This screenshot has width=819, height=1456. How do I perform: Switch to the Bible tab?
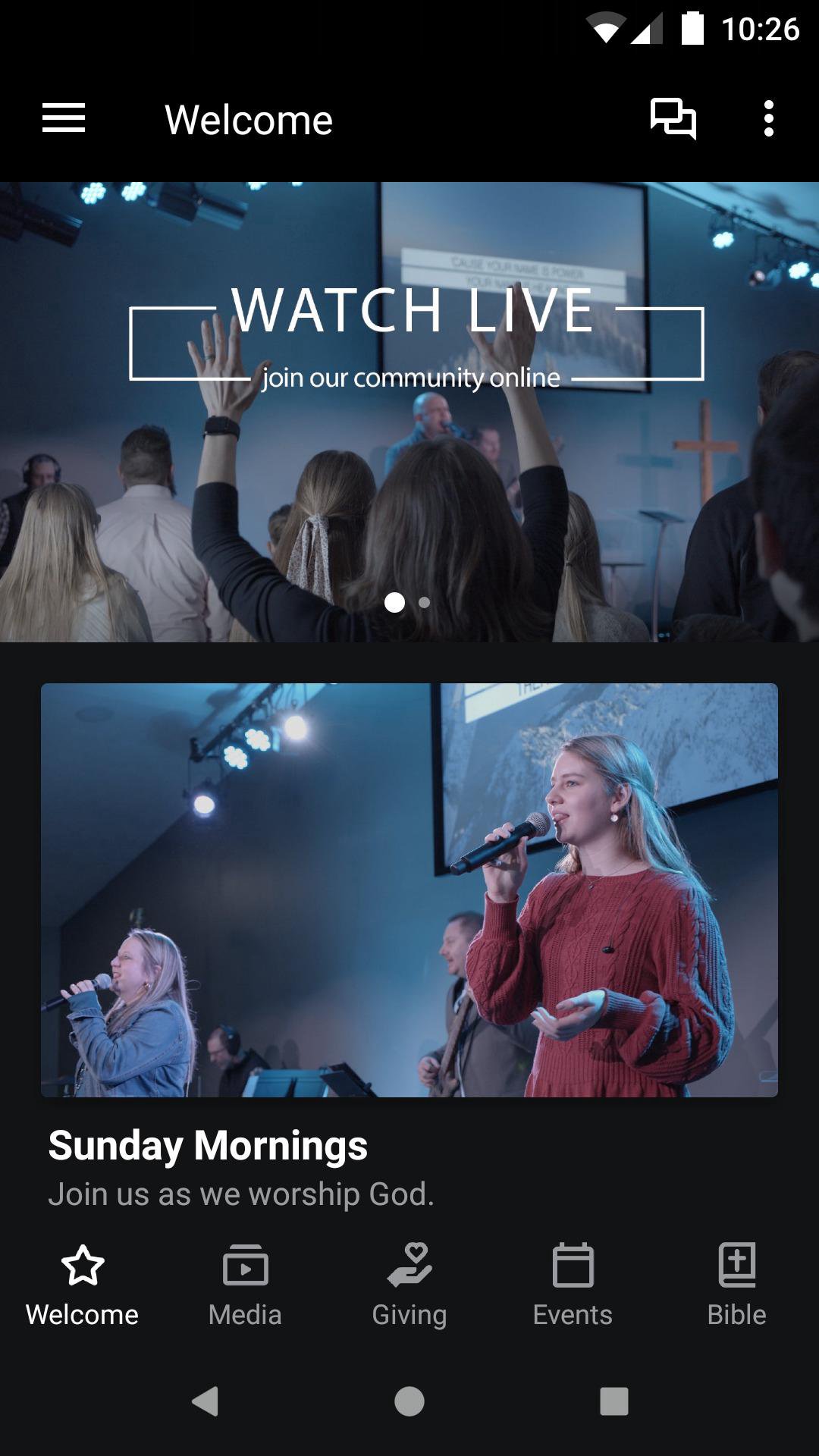[736, 1285]
